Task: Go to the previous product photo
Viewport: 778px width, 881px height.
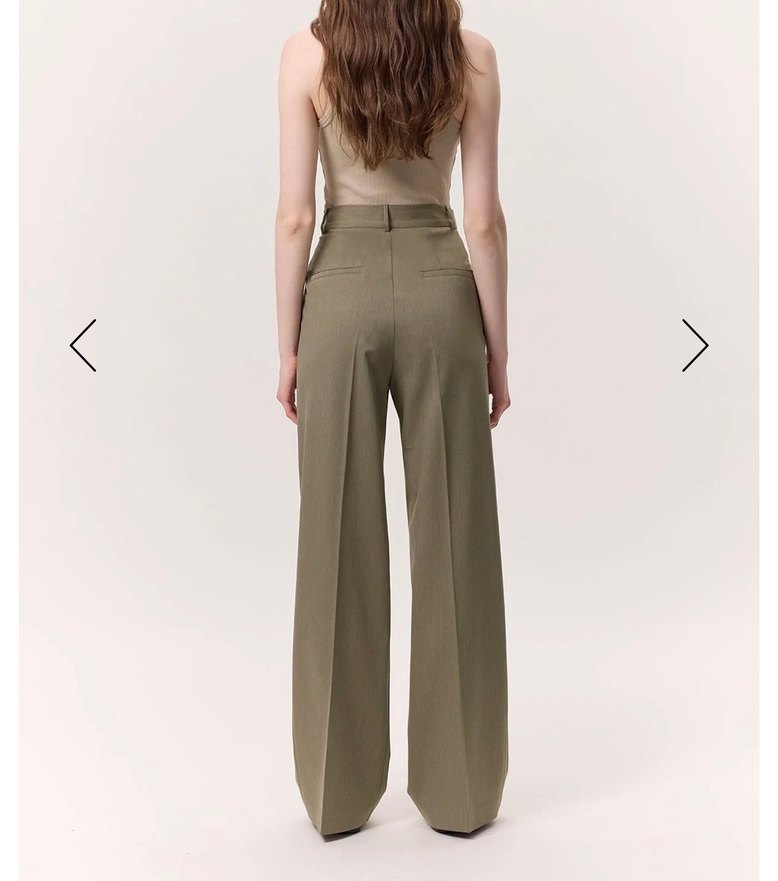Action: pyautogui.click(x=83, y=345)
